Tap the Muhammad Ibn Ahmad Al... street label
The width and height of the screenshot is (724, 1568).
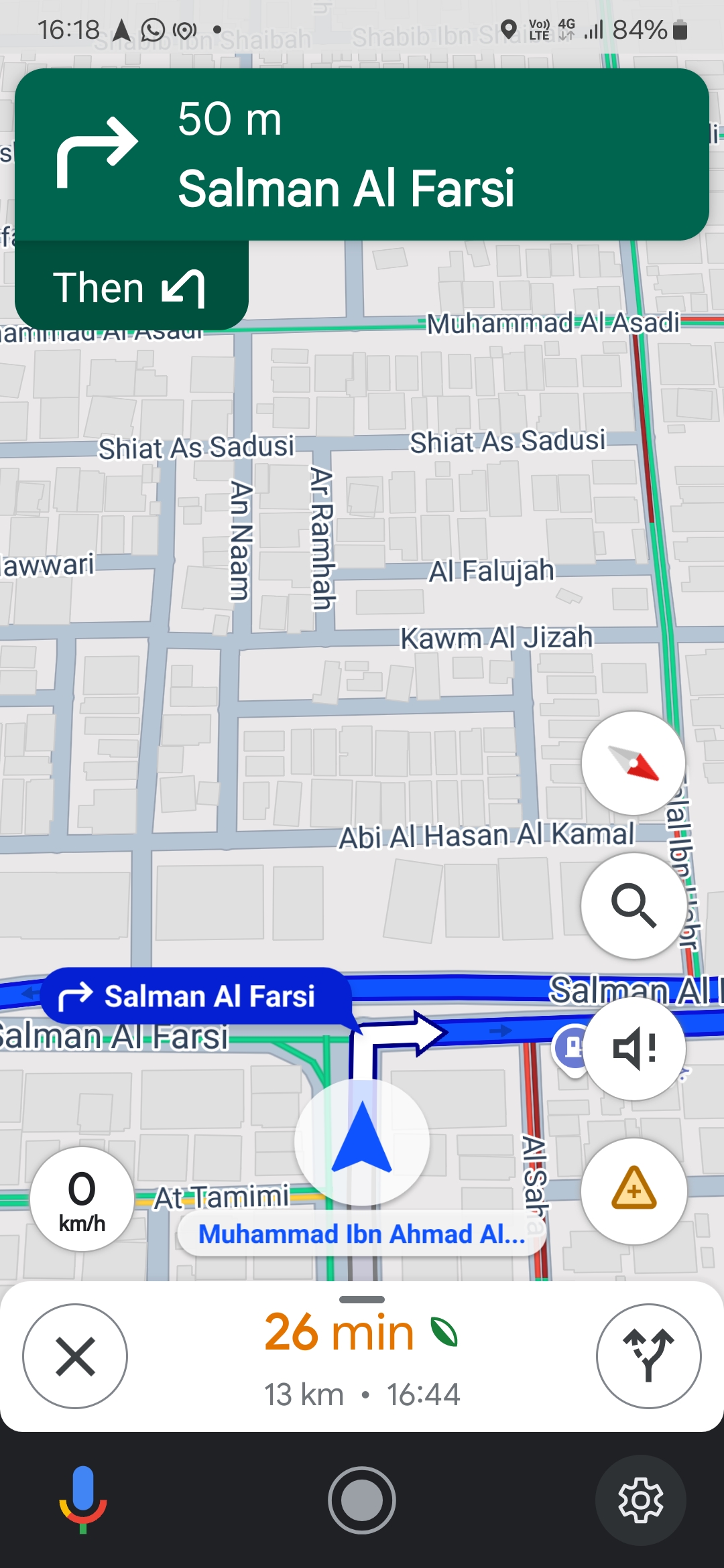362,1234
